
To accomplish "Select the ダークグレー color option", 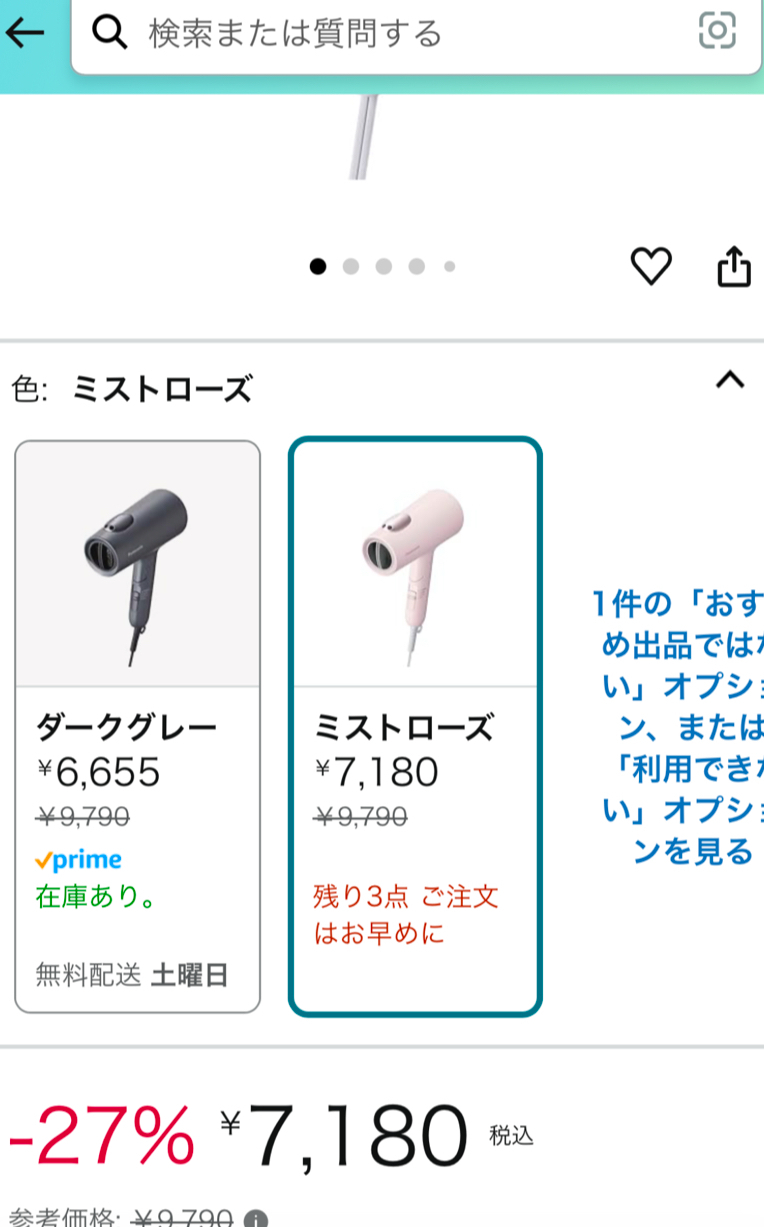I will click(138, 727).
